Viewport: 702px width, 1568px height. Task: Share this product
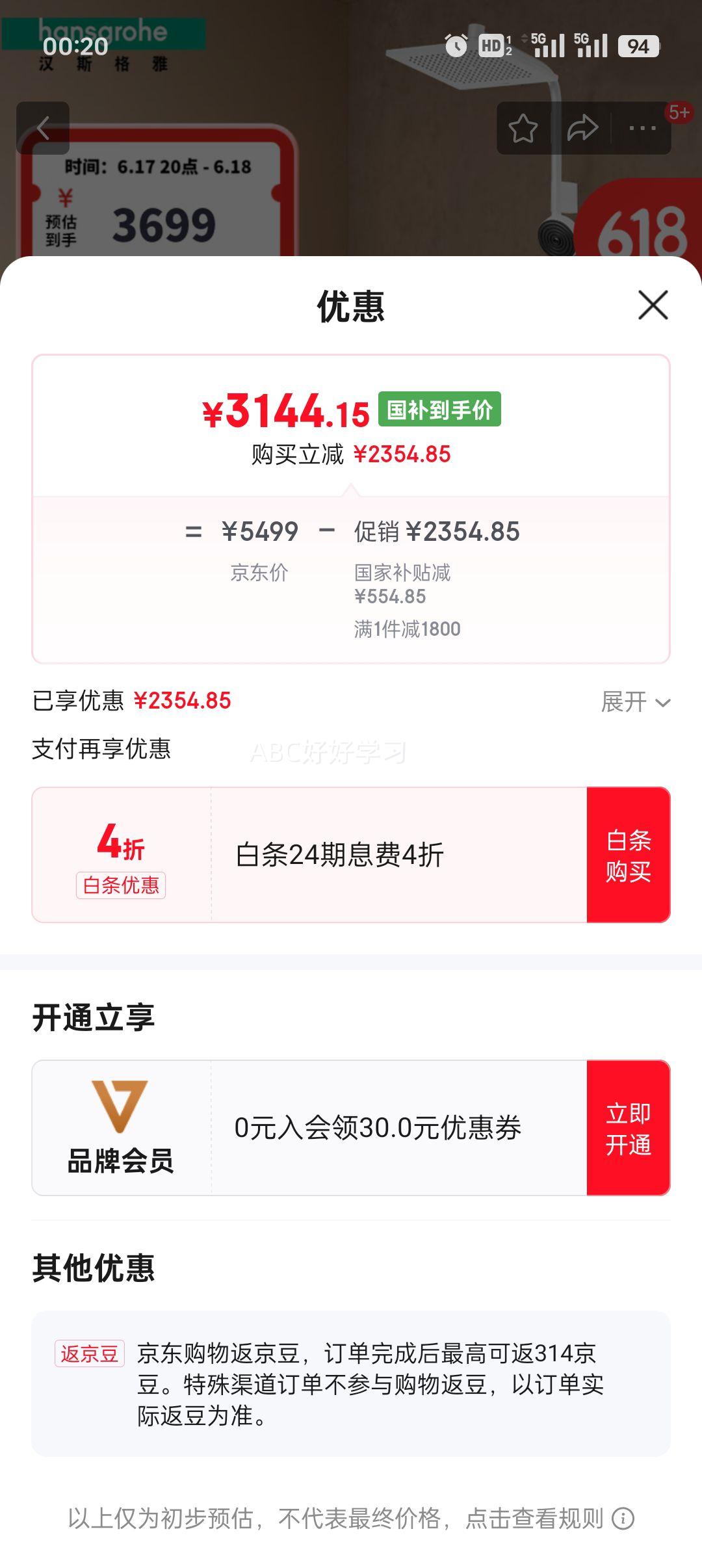pyautogui.click(x=582, y=128)
